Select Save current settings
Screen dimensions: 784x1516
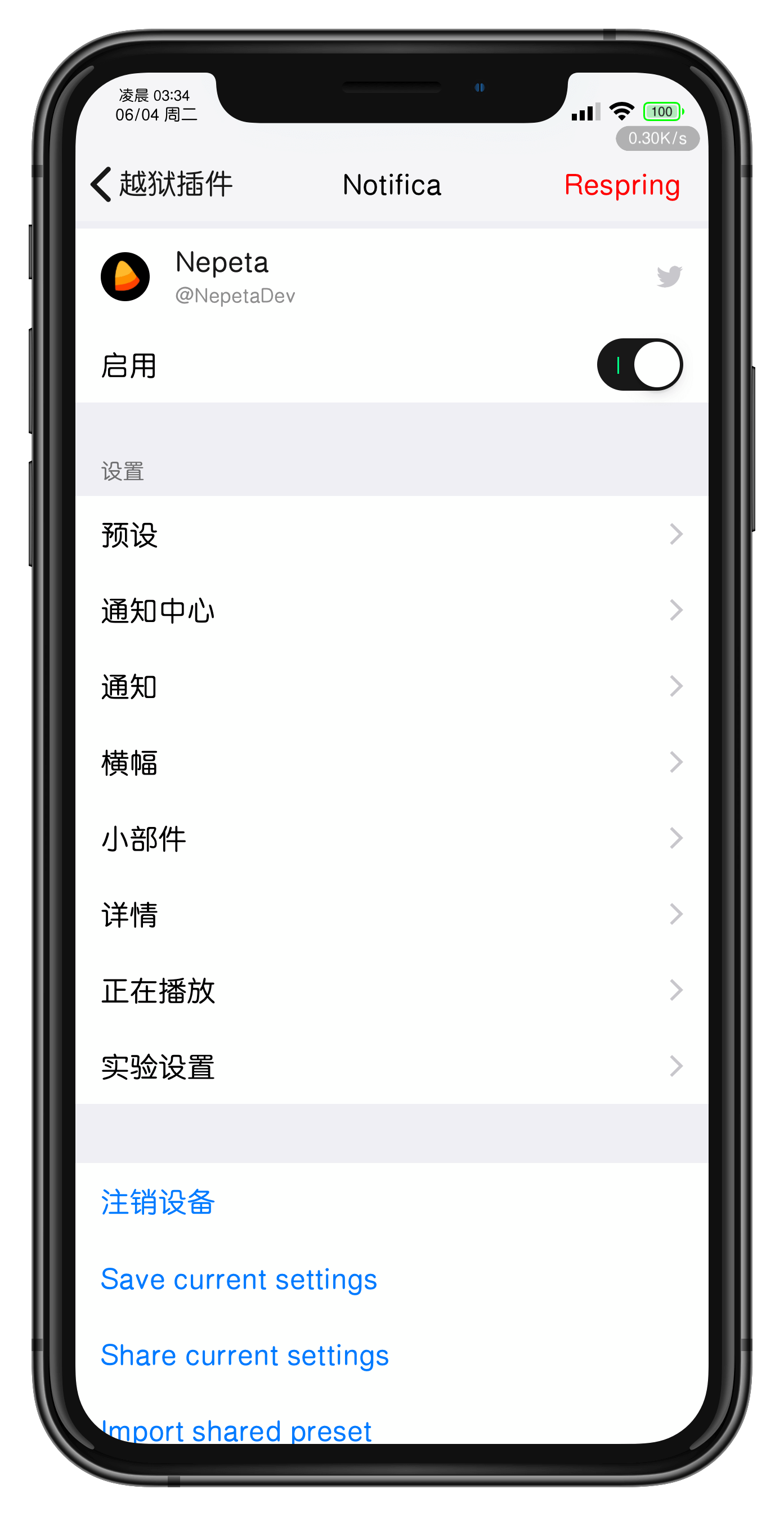239,1278
